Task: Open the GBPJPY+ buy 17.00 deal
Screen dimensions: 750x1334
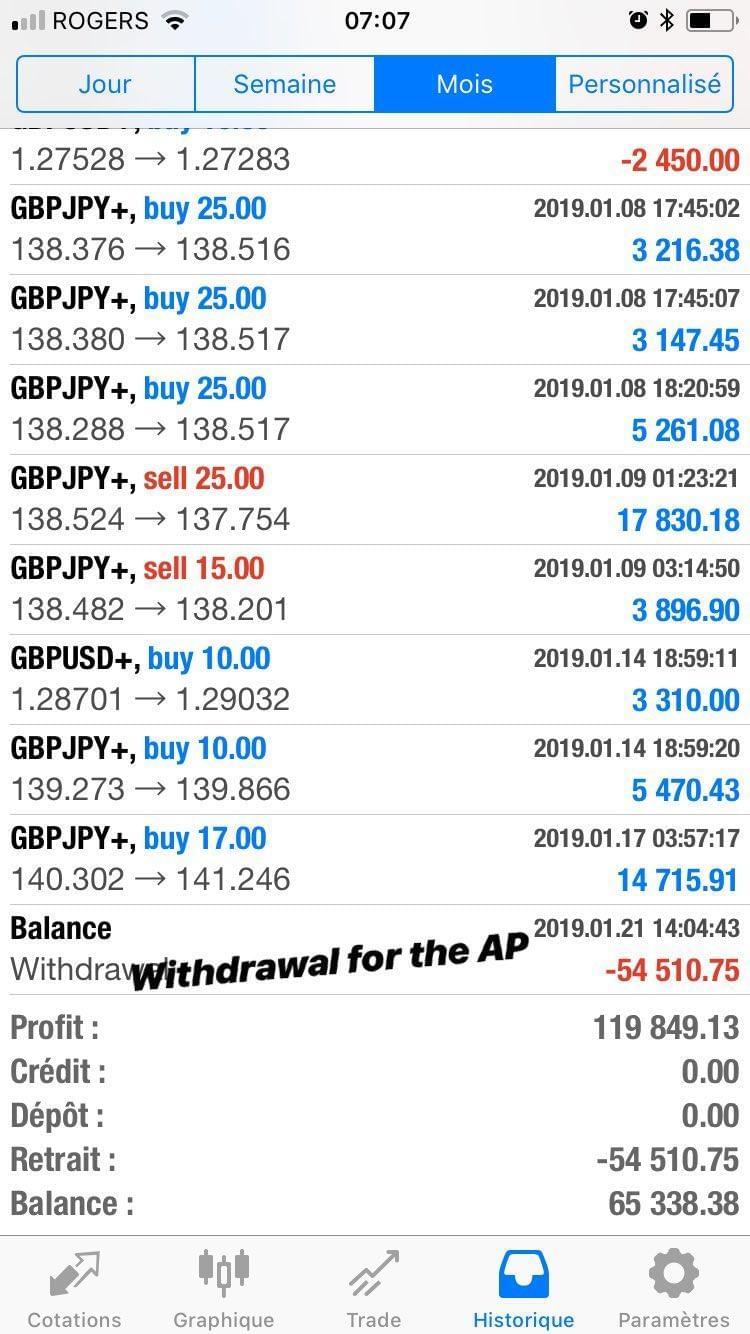Action: pos(375,860)
